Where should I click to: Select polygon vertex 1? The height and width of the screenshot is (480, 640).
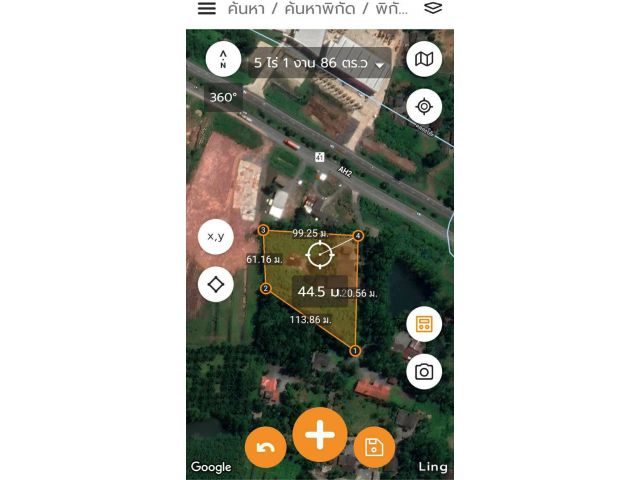coord(354,351)
